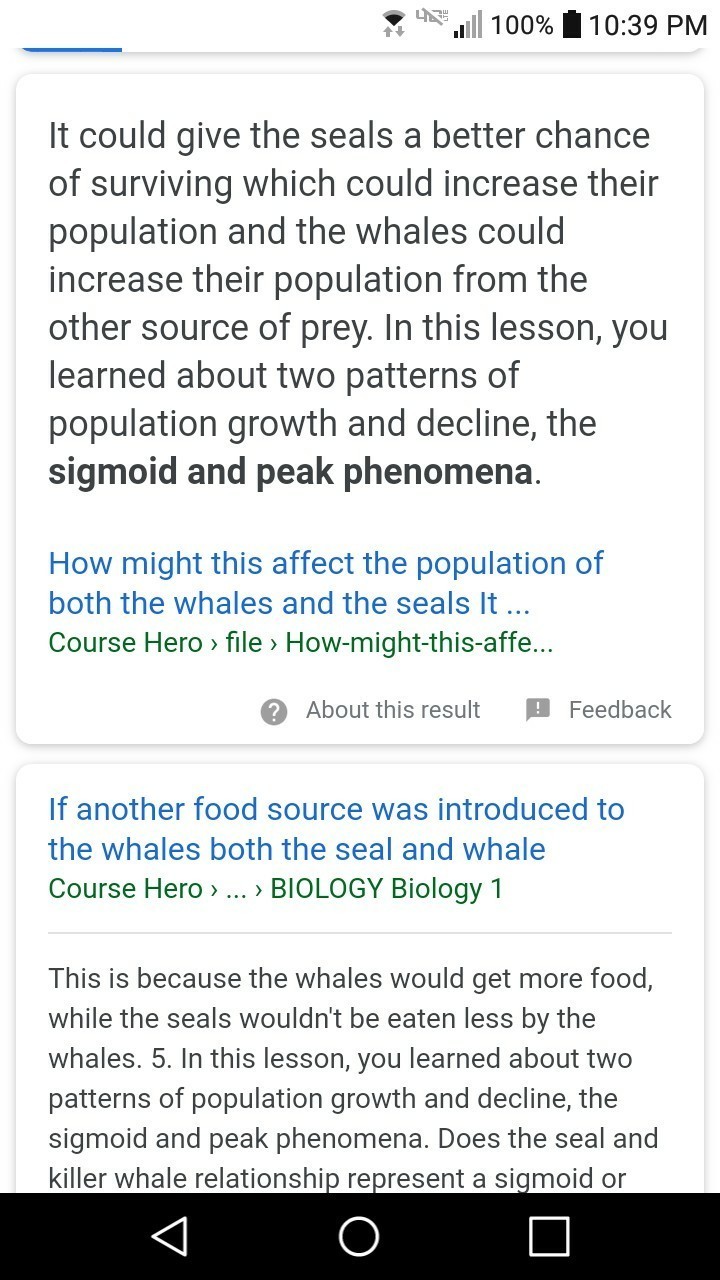Open "If another food source was introduced" result
This screenshot has width=720, height=1280.
click(336, 829)
